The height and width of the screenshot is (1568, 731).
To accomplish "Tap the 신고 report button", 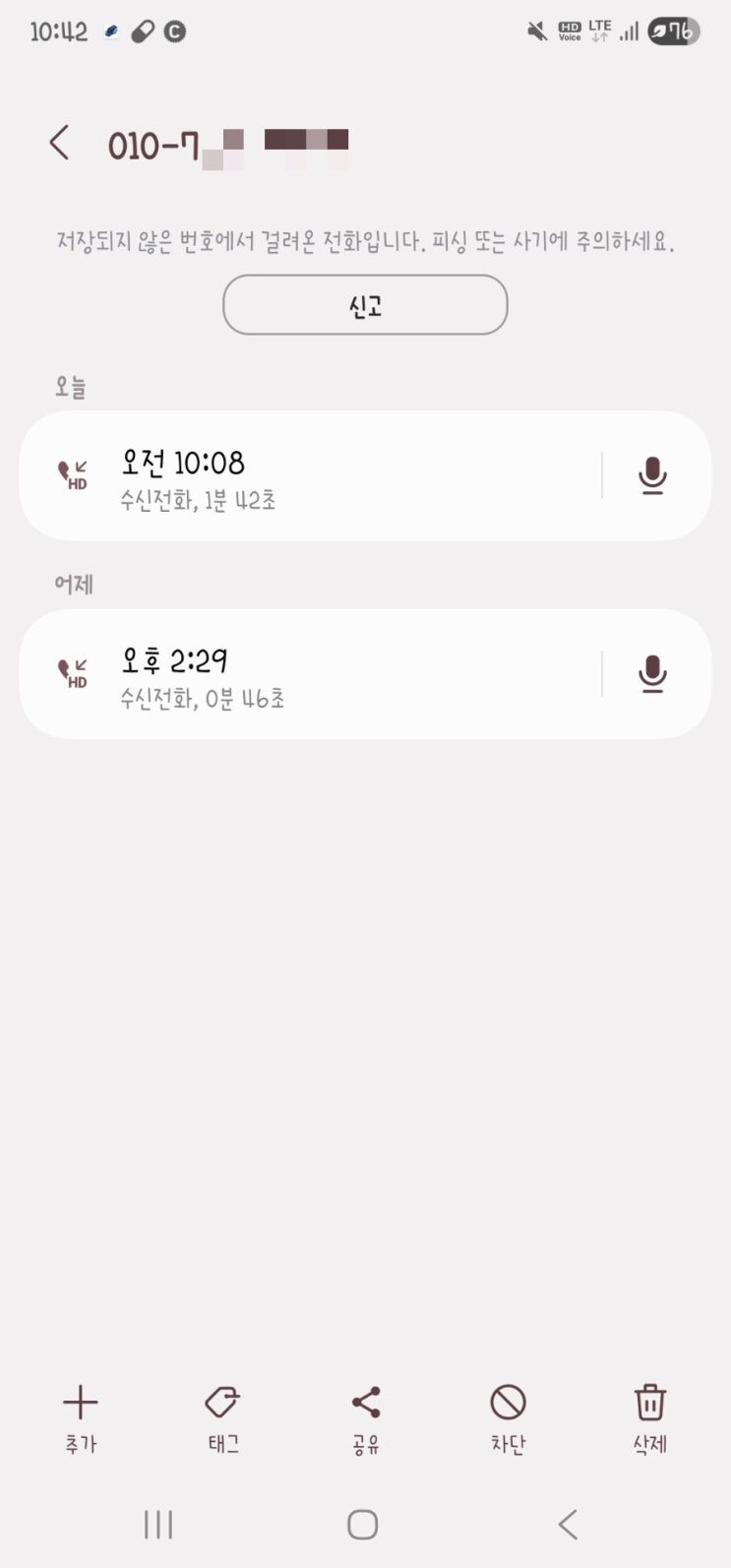I will [365, 305].
